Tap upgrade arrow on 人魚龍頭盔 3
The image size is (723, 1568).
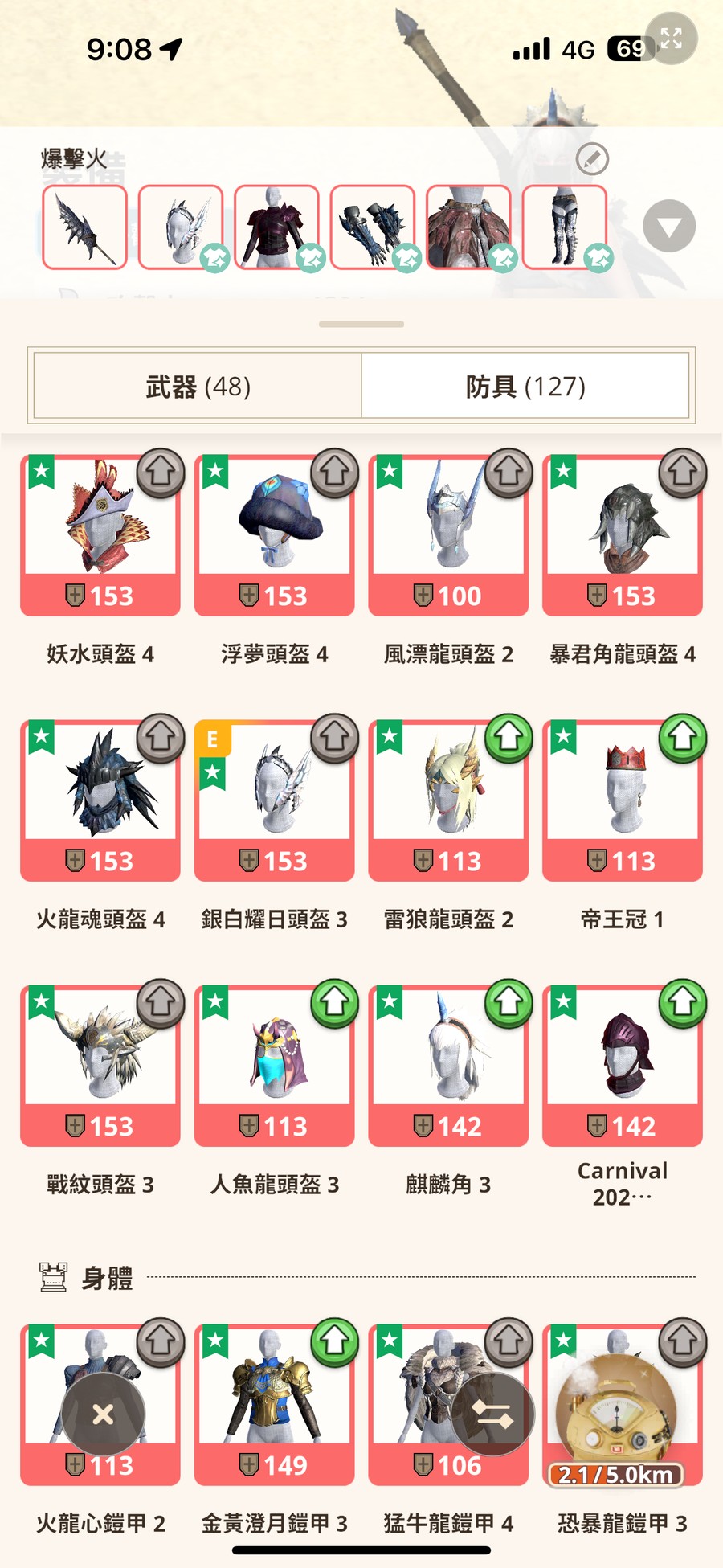pyautogui.click(x=335, y=1002)
